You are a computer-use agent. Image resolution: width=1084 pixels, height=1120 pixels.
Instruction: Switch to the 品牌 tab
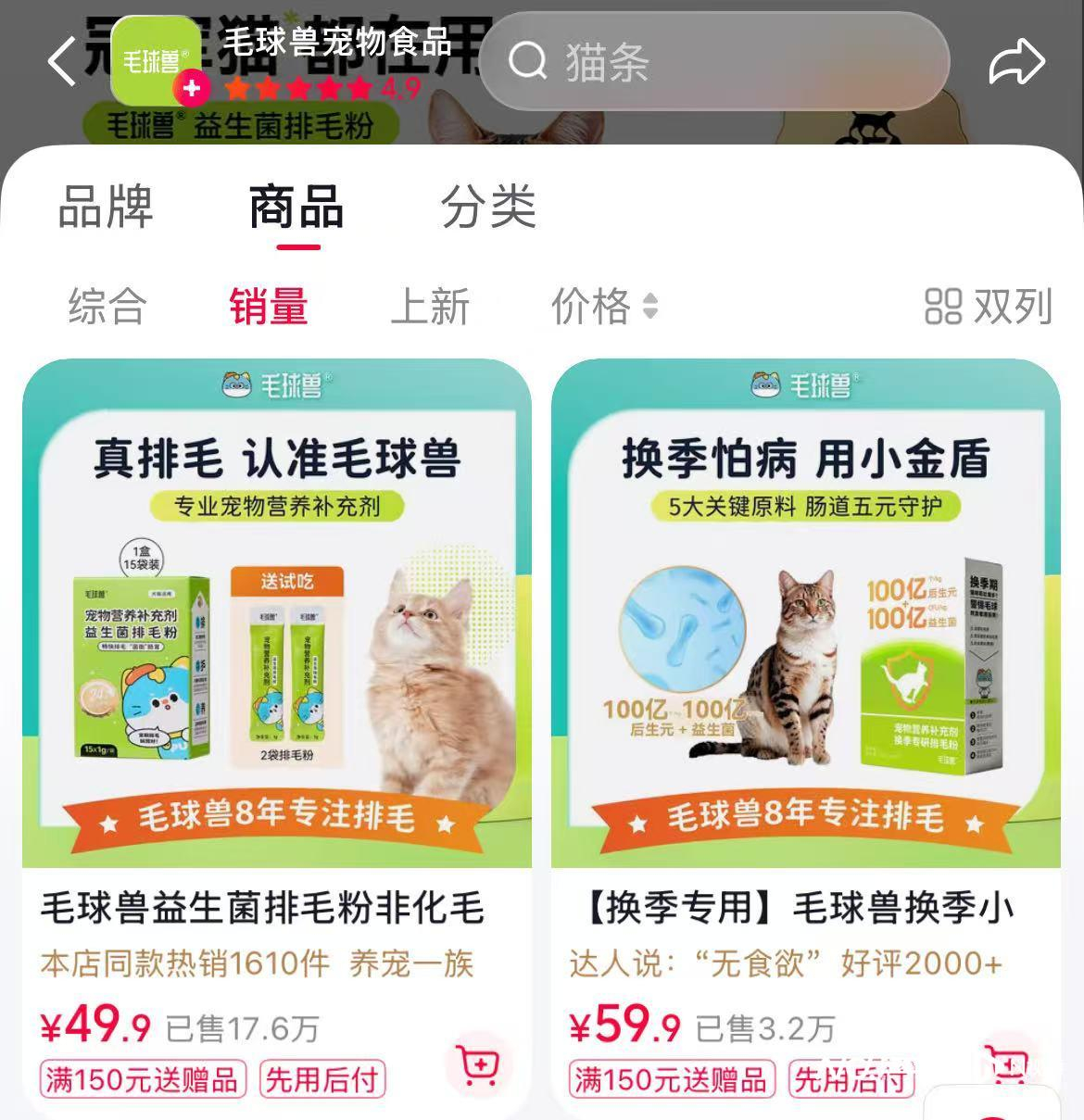point(105,209)
